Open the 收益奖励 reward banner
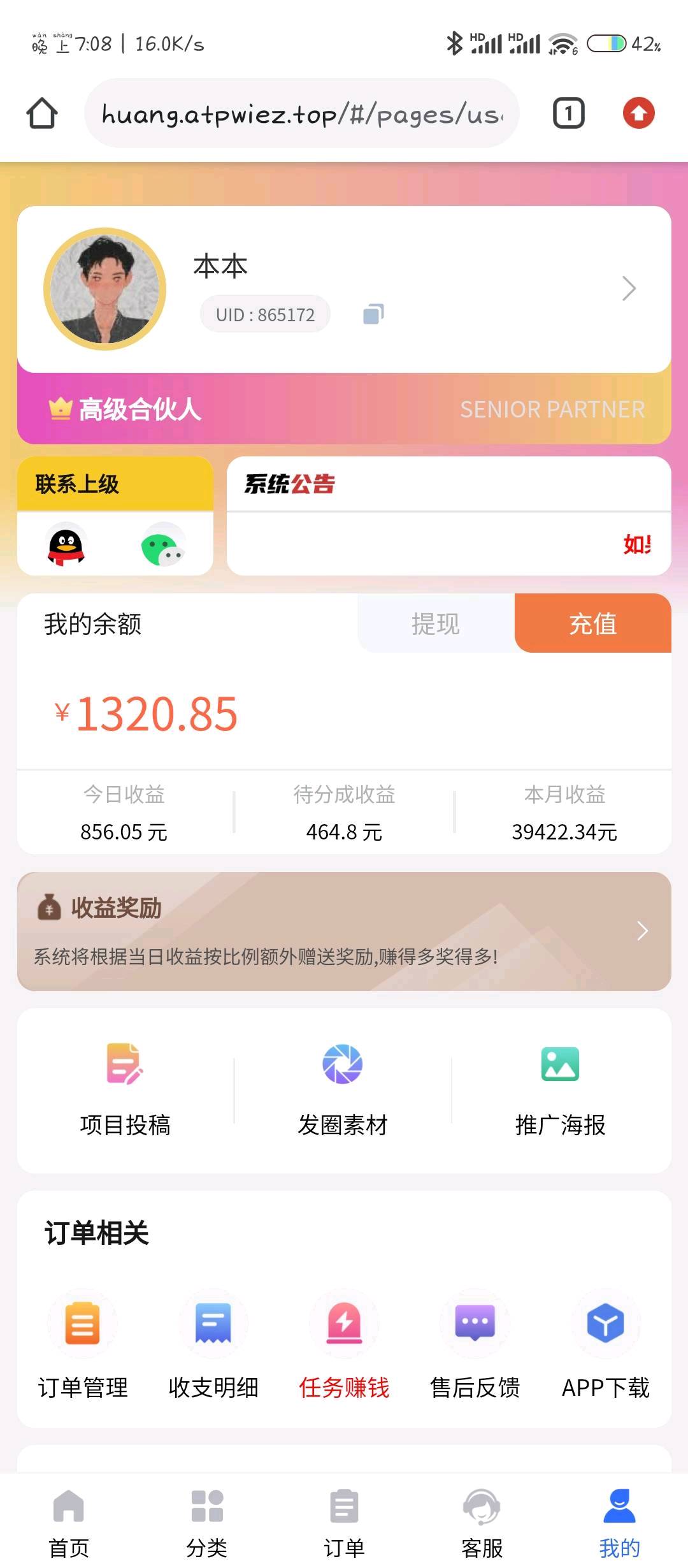This screenshot has height=1568, width=688. (x=344, y=931)
